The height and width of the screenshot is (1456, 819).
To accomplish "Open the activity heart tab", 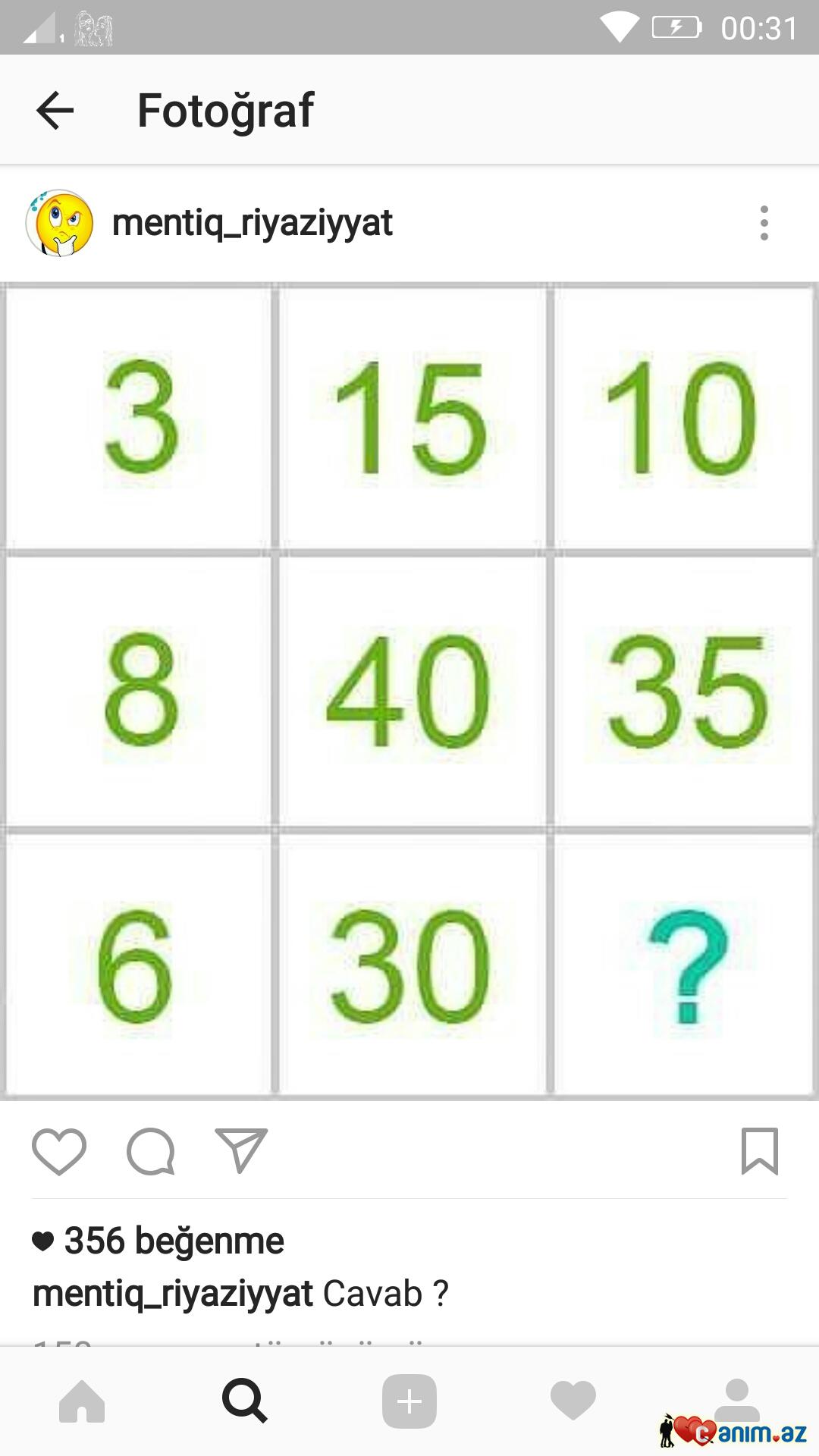I will 573,1401.
